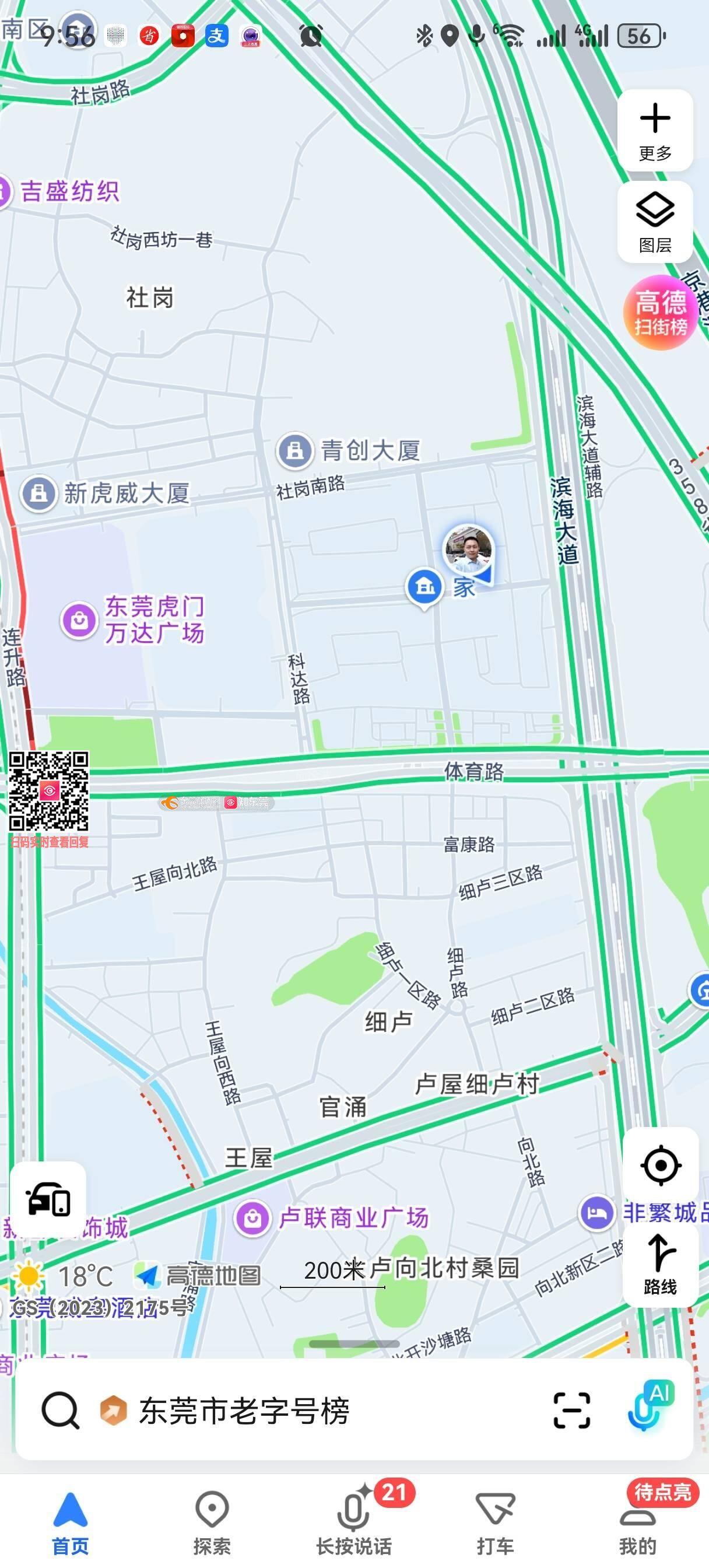The height and width of the screenshot is (1568, 709).
Task: Open the 高德扫街榜 badge
Action: 659,313
